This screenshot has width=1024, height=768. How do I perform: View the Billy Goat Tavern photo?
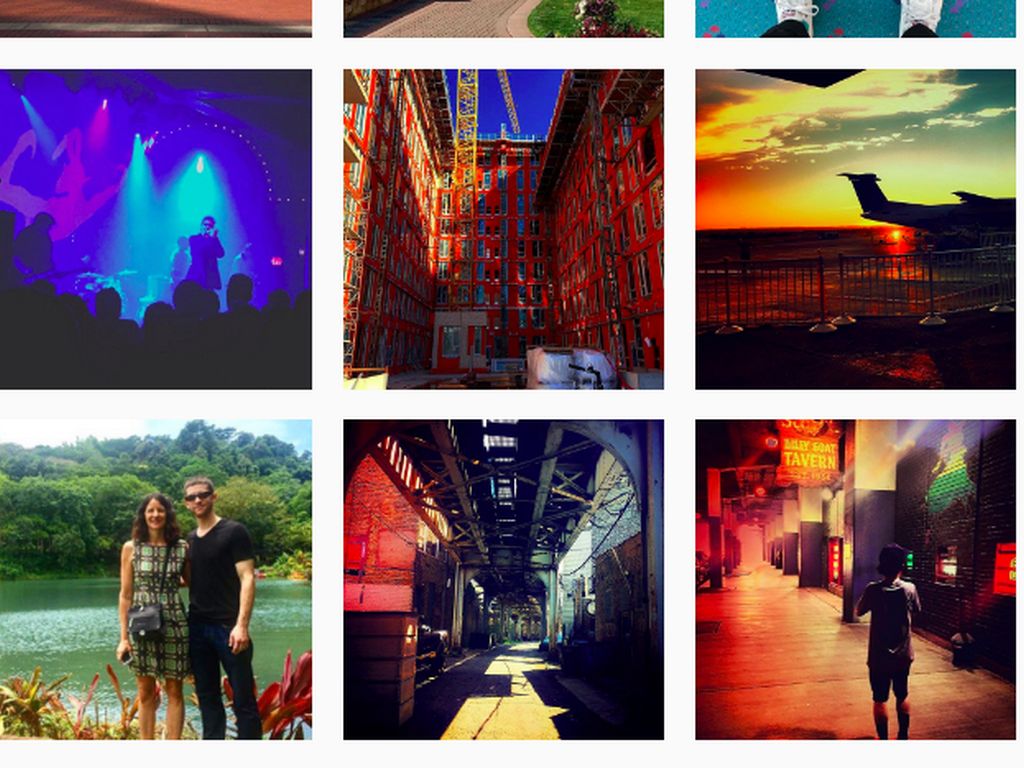(x=855, y=579)
